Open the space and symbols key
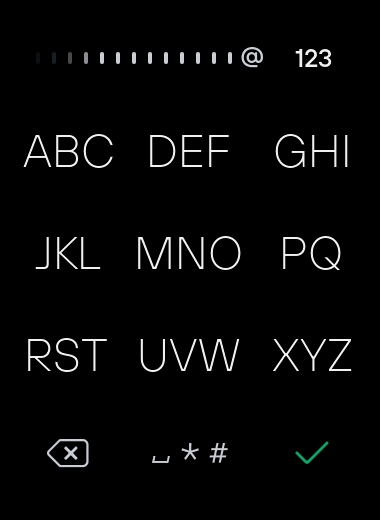The width and height of the screenshot is (380, 520). point(190,453)
